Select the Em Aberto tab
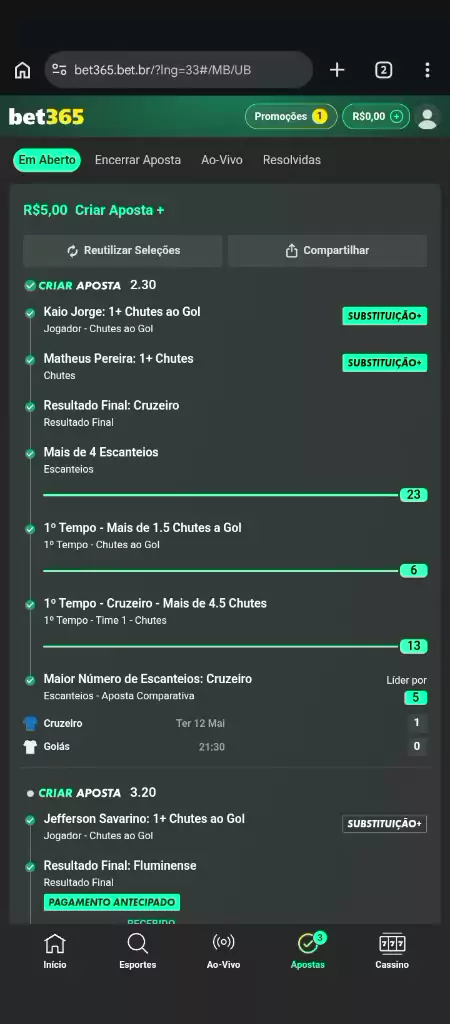This screenshot has height=1024, width=450. pos(47,160)
